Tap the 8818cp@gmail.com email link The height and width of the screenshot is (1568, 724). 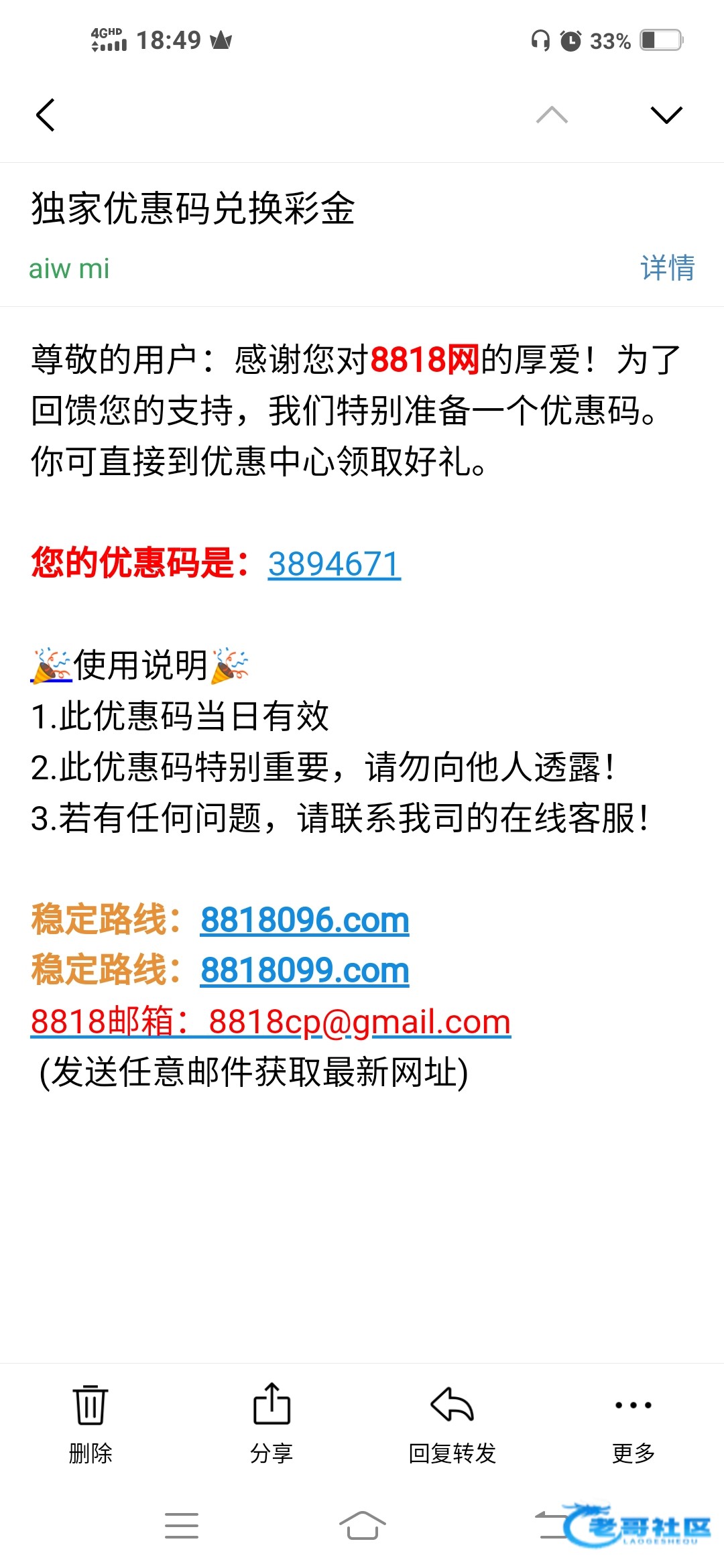click(x=359, y=1022)
